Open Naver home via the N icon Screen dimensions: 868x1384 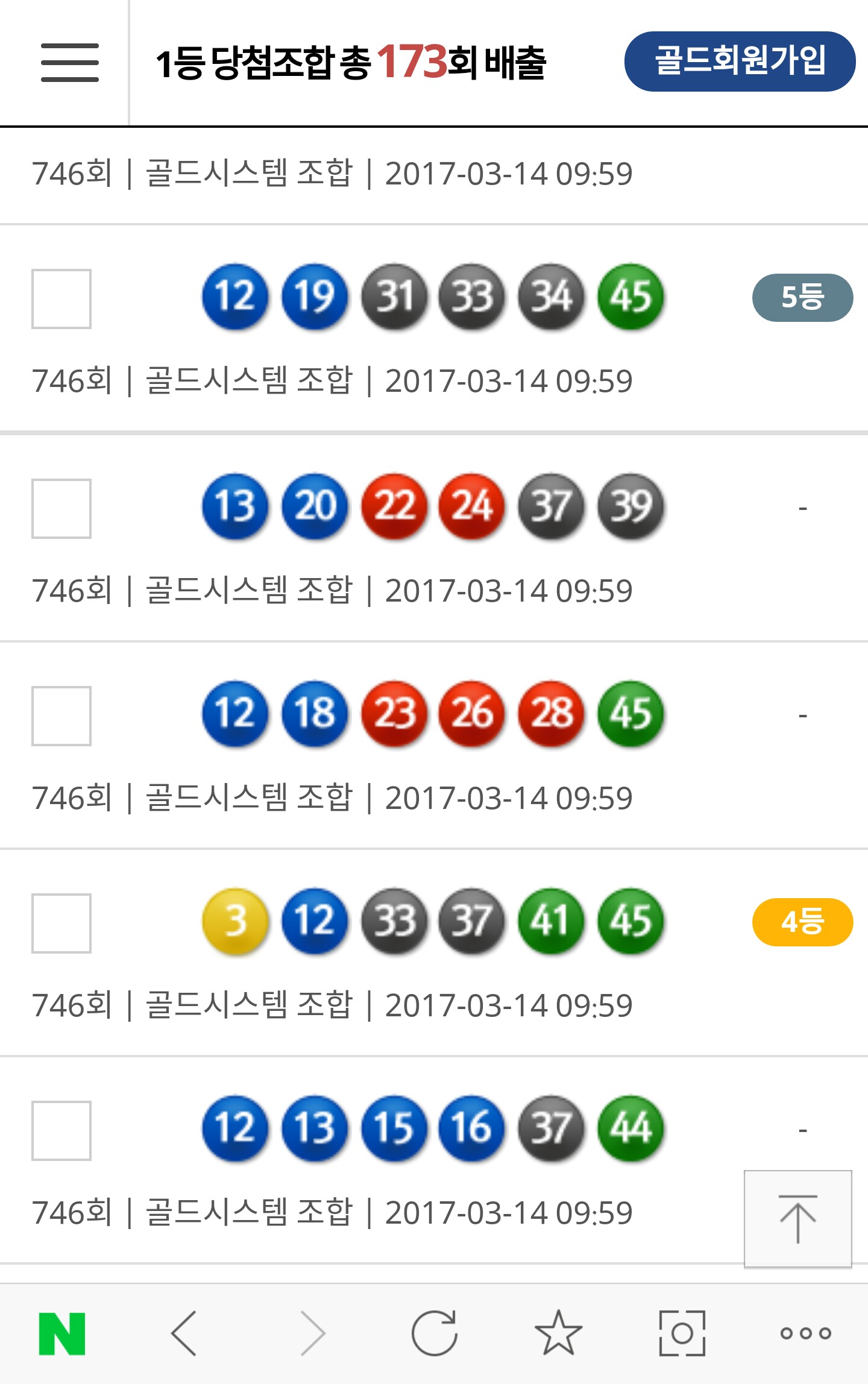(62, 1333)
